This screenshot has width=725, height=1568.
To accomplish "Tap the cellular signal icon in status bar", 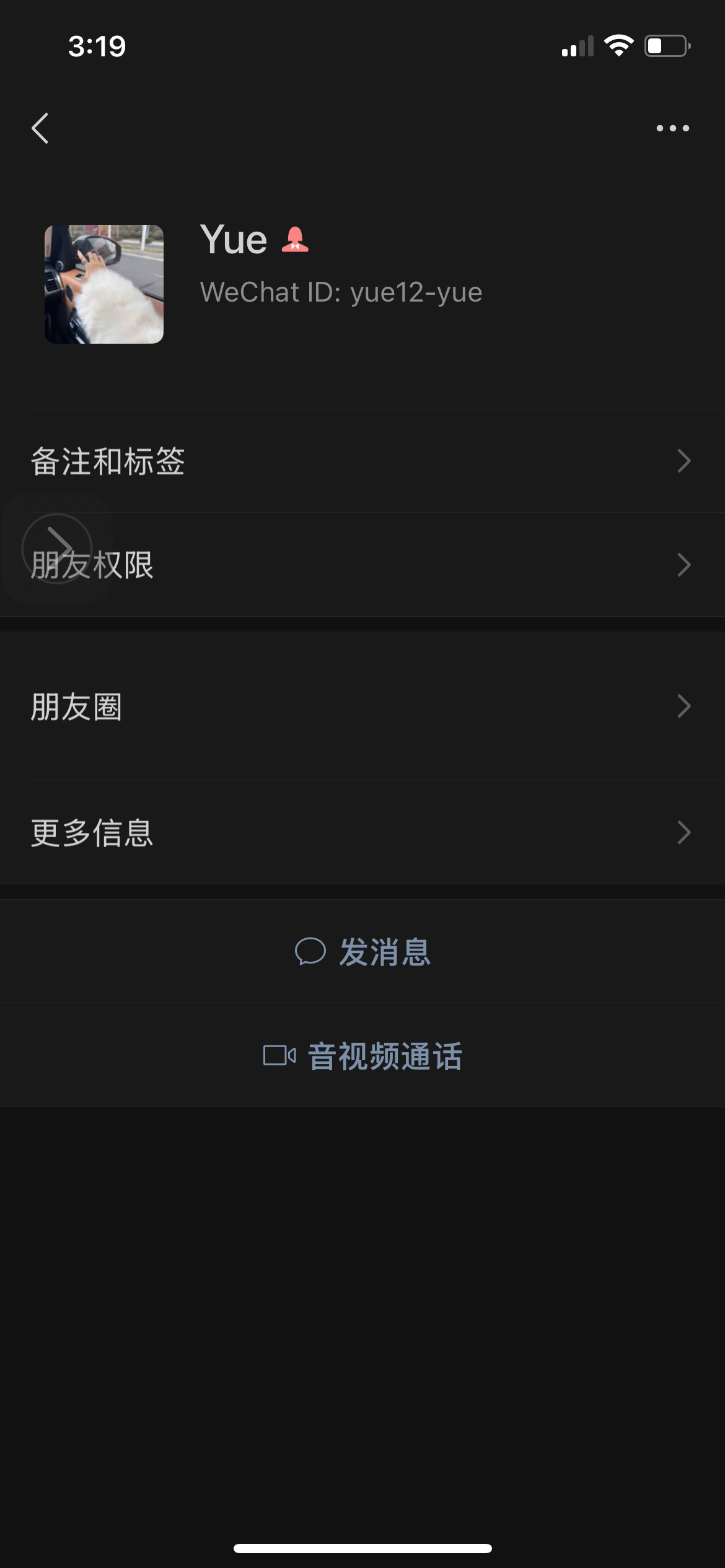I will coord(578,45).
